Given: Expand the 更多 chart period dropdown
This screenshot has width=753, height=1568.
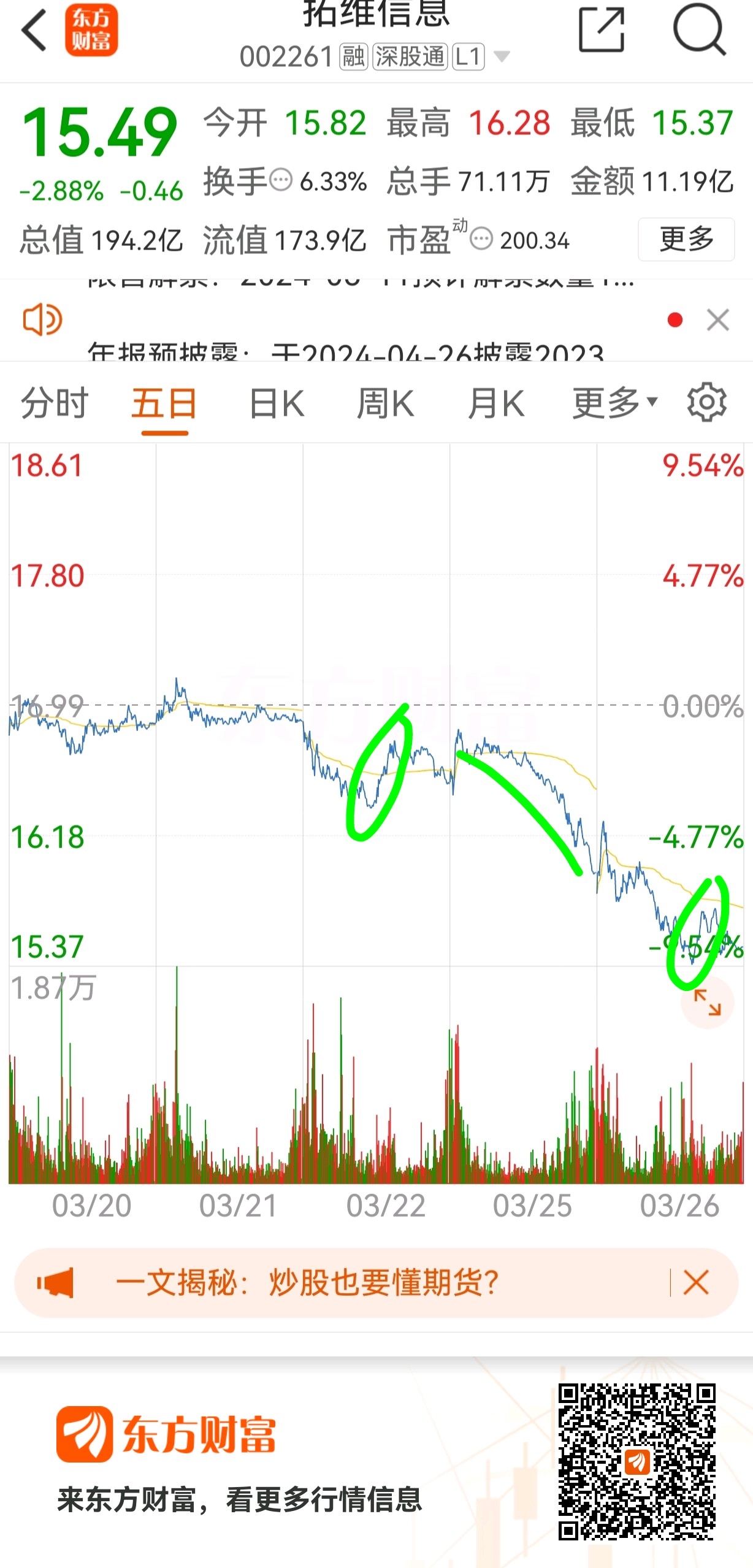Looking at the screenshot, I should (x=614, y=402).
